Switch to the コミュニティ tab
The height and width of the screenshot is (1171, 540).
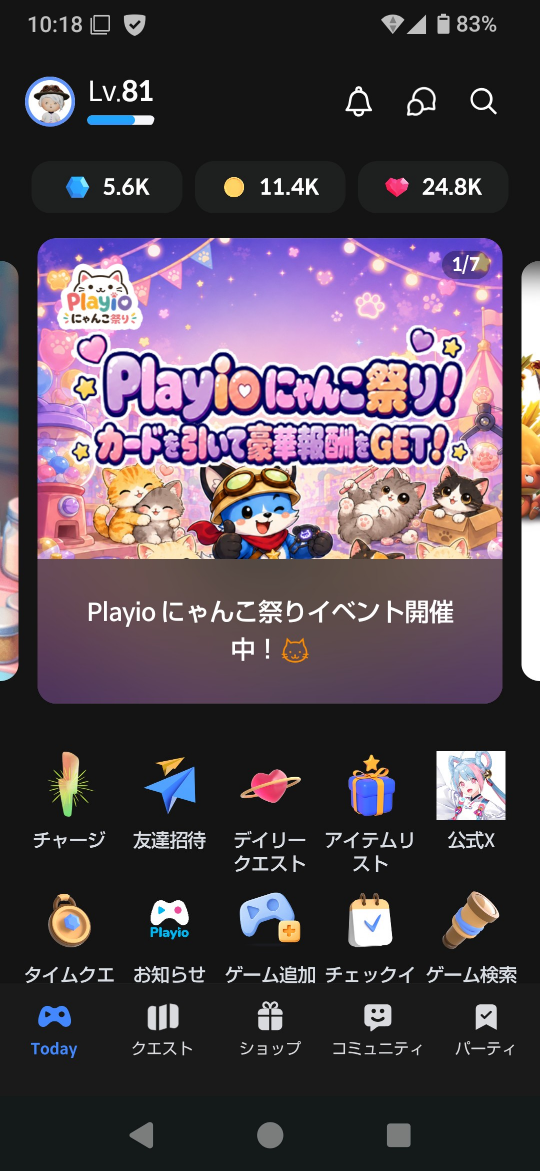(378, 1029)
